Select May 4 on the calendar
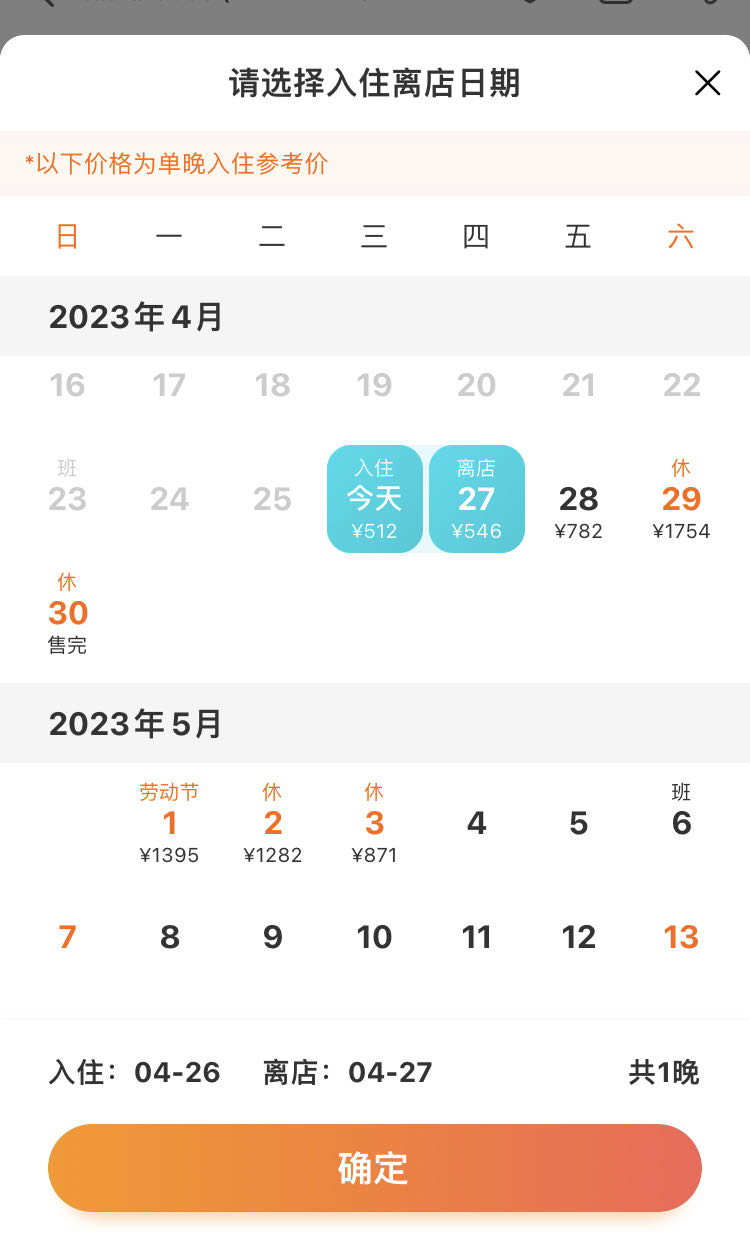Image resolution: width=750 pixels, height=1236 pixels. pyautogui.click(x=477, y=823)
